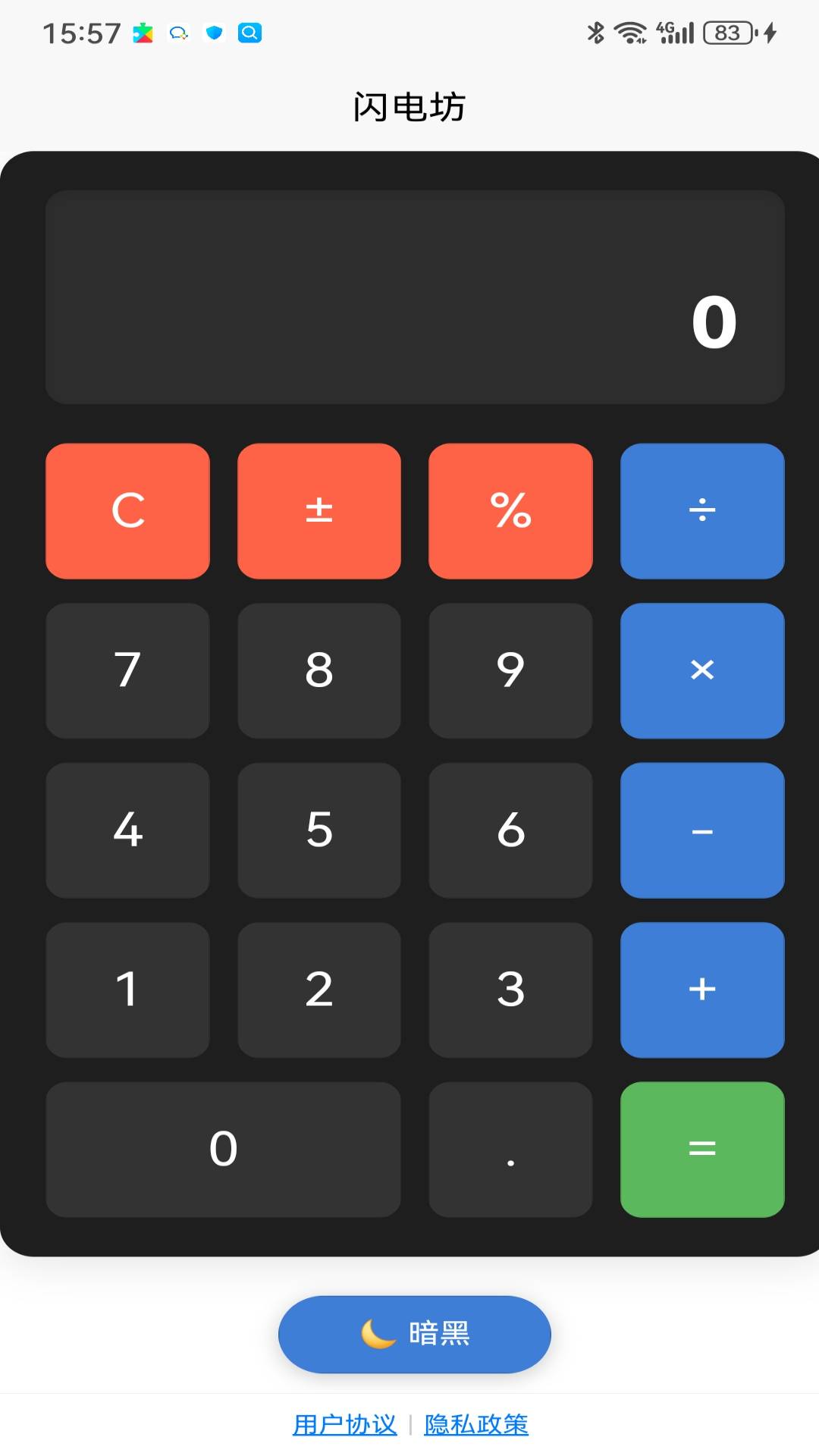
Task: Select the division operator
Action: (x=702, y=511)
